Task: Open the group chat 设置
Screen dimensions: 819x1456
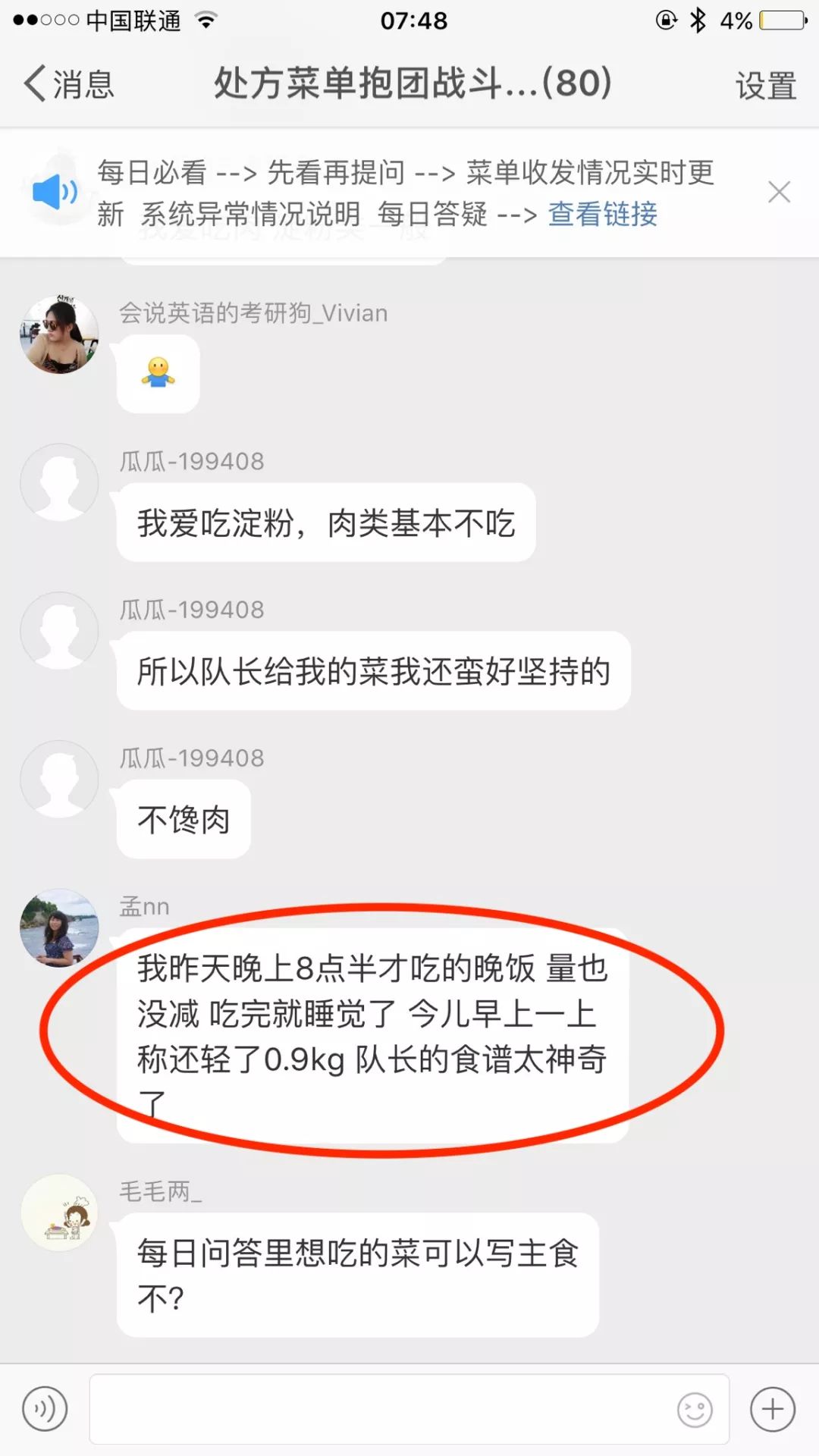Action: 765,86
